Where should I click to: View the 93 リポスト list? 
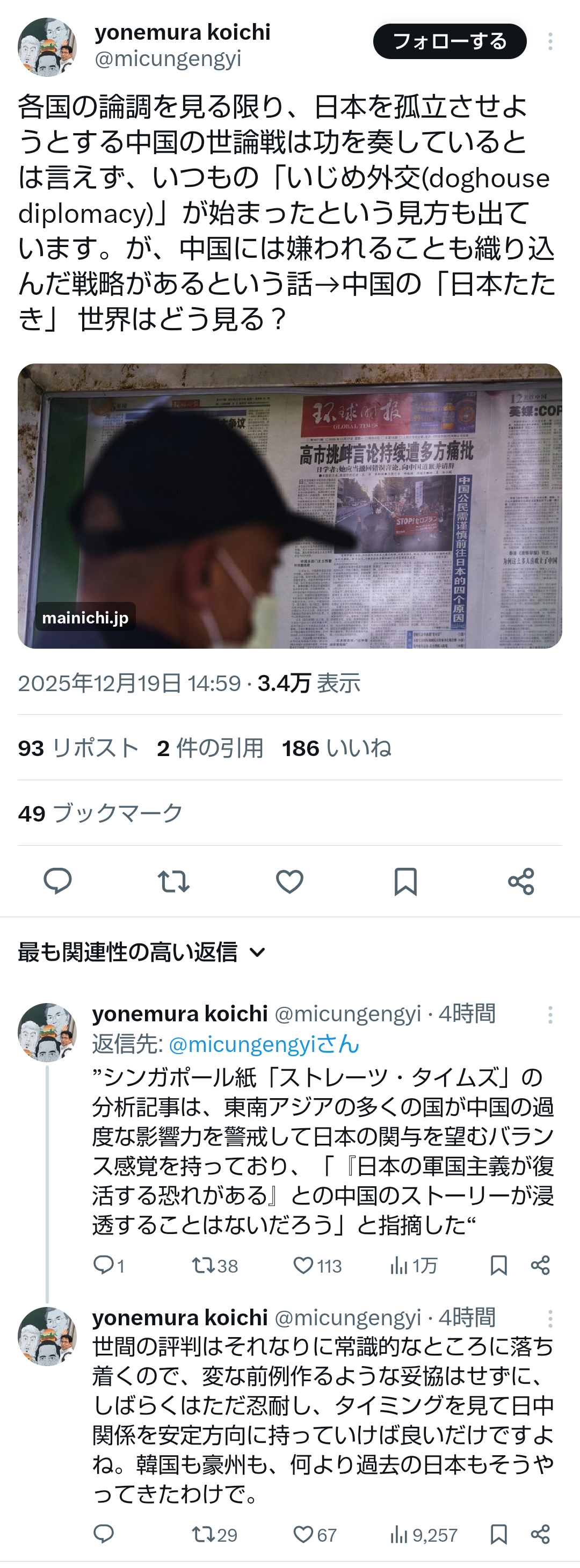point(78,748)
